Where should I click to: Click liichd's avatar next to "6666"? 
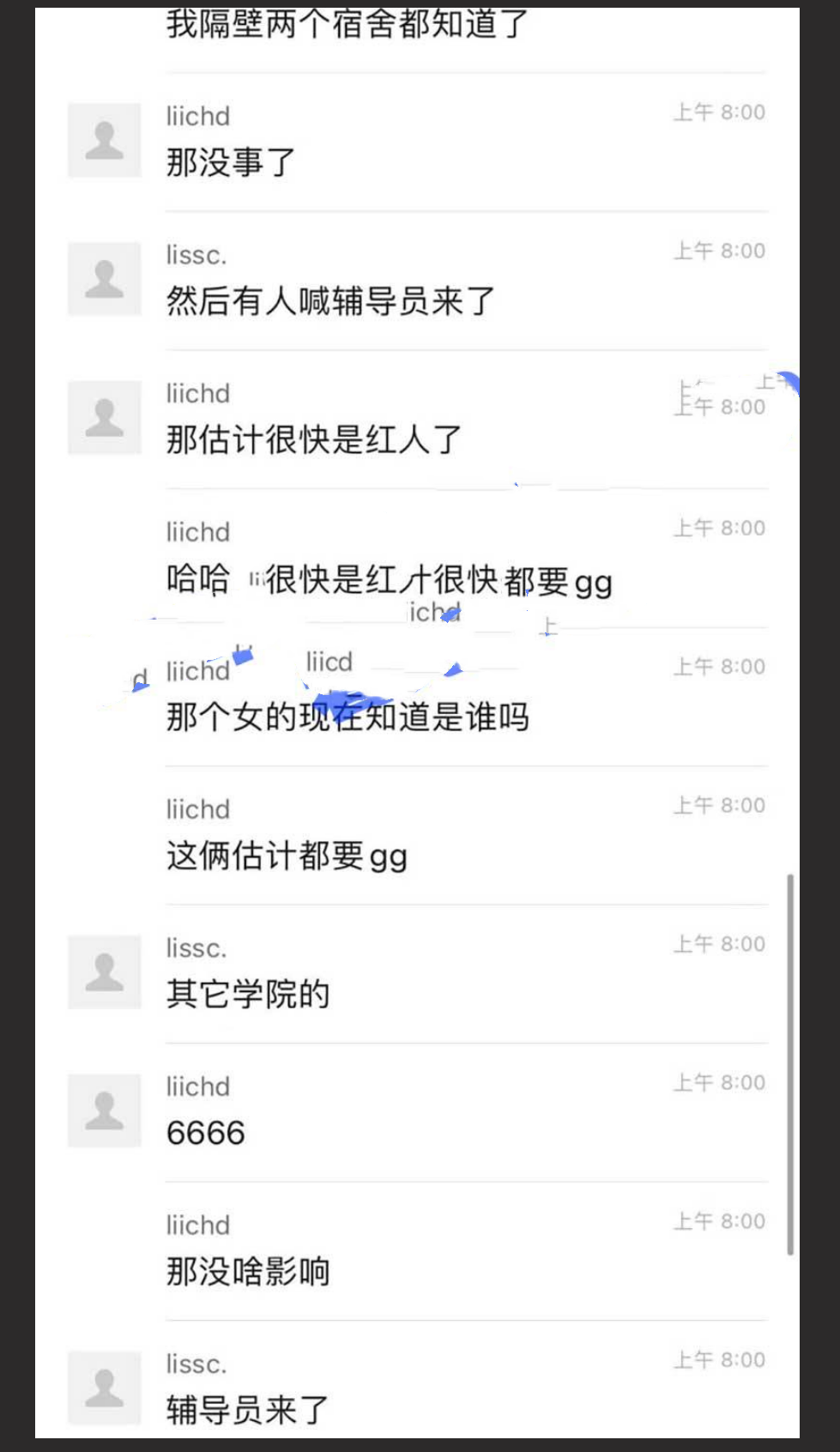[x=104, y=1110]
